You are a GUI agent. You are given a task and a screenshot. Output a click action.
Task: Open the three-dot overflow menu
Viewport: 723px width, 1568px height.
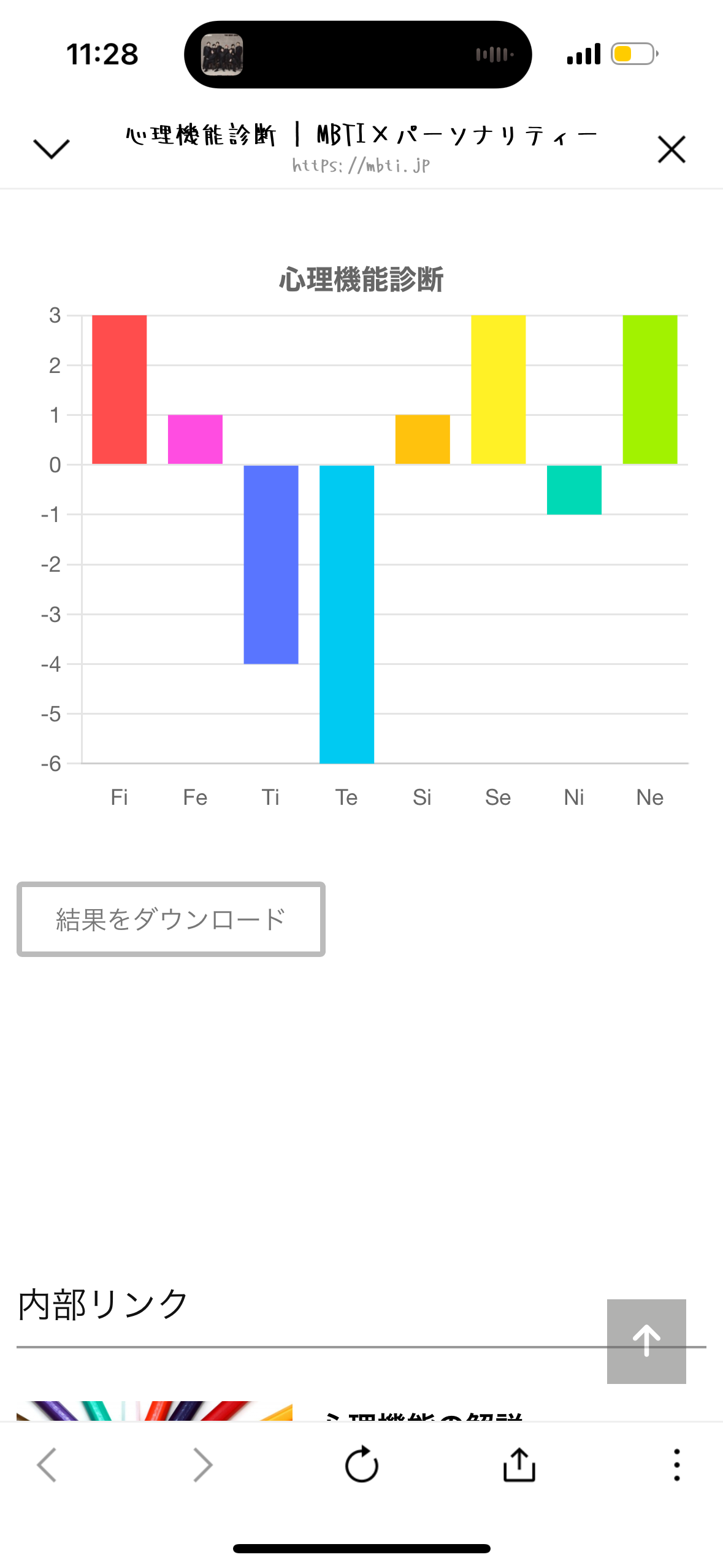coord(677,1465)
